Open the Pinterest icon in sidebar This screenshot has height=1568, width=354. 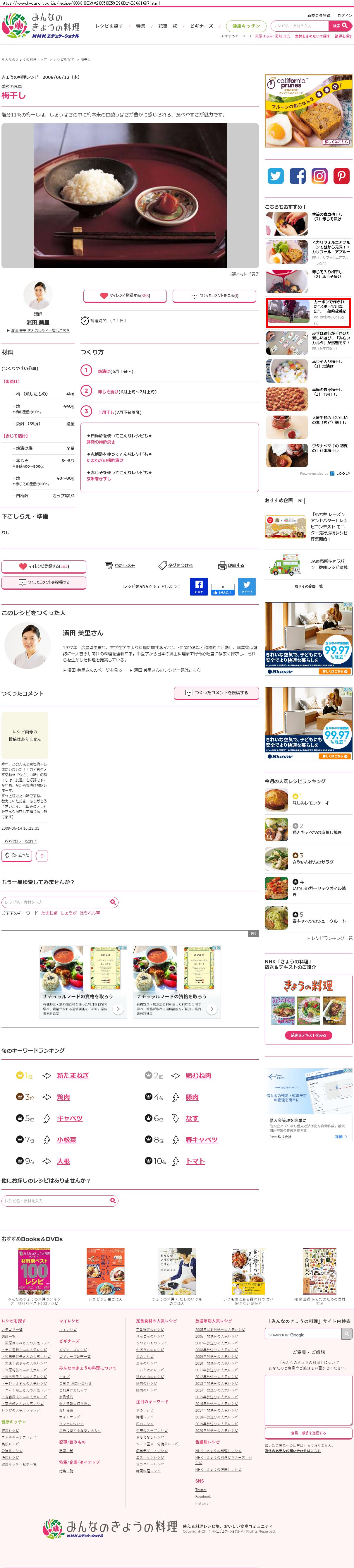(x=341, y=176)
